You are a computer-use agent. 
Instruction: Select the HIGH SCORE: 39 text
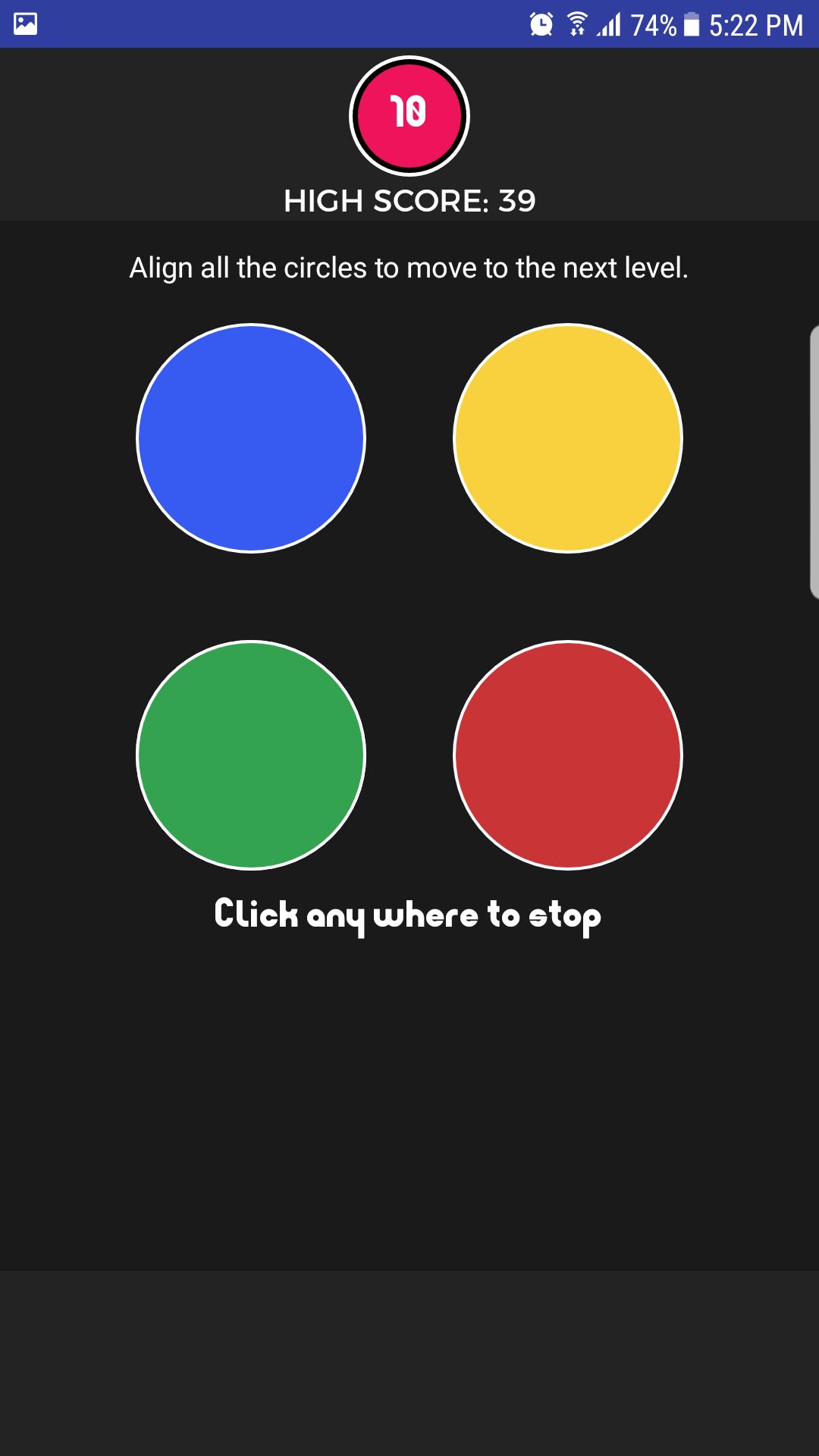click(409, 200)
